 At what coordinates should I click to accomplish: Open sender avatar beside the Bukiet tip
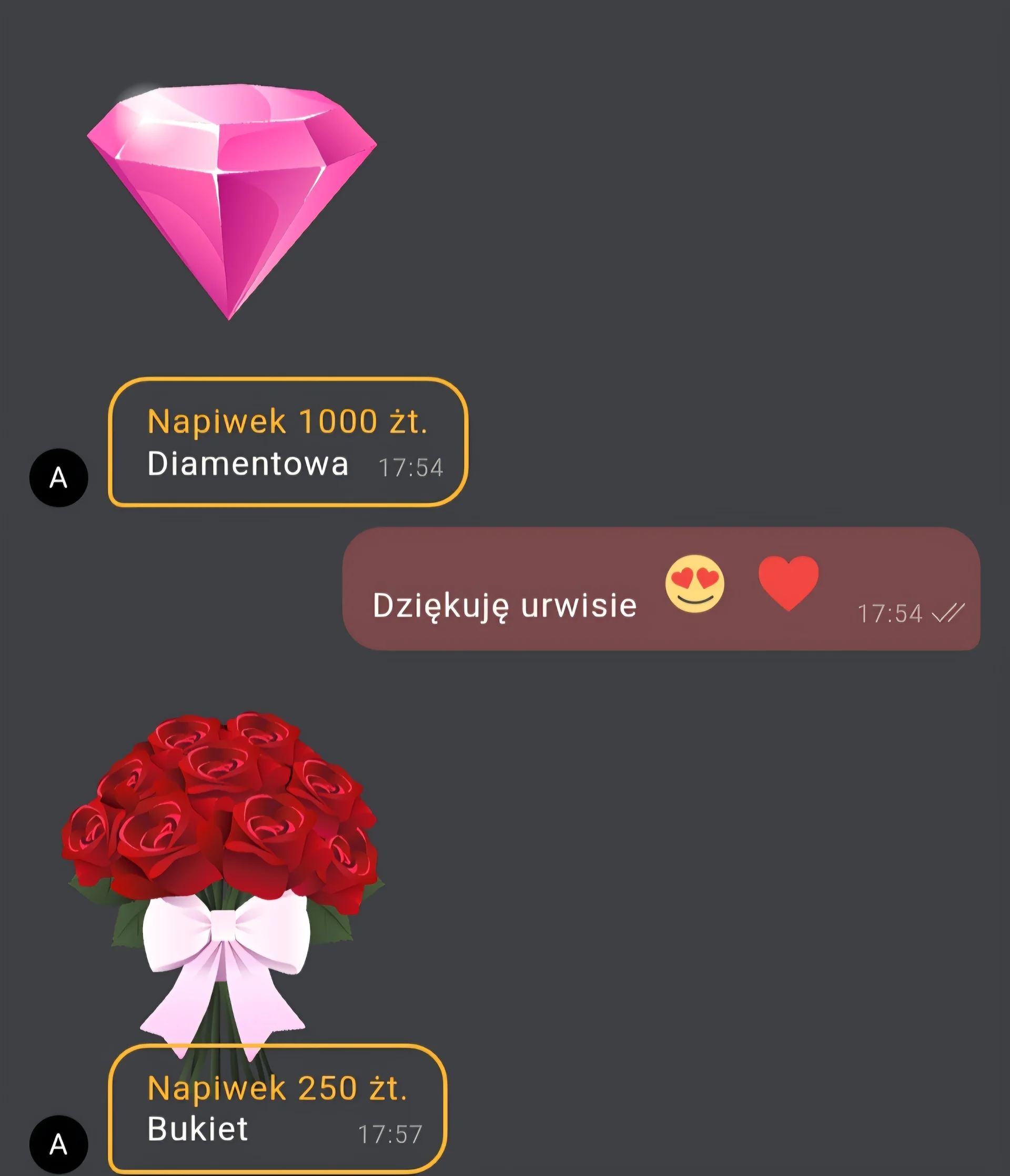coord(58,1144)
